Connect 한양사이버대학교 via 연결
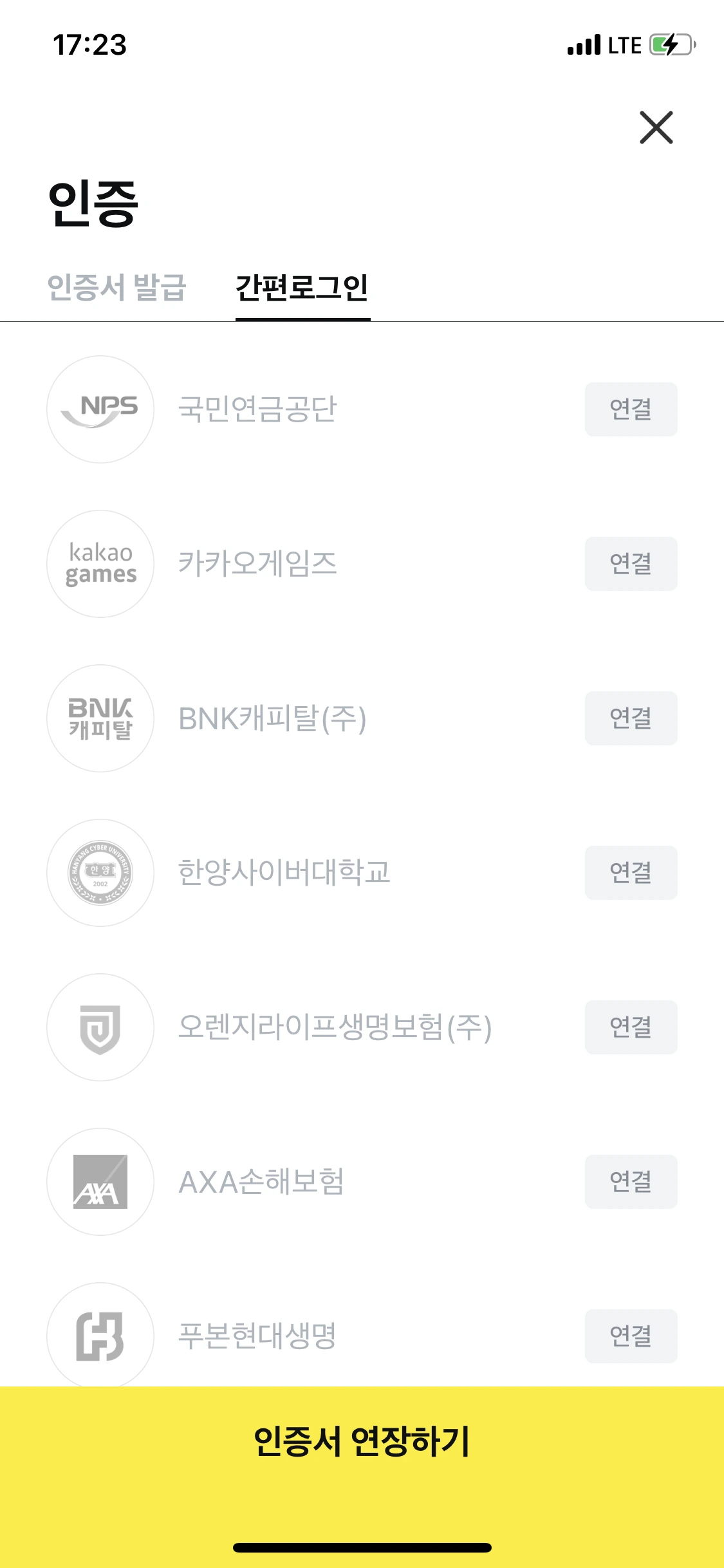Screen dimensions: 724x1568 (631, 873)
